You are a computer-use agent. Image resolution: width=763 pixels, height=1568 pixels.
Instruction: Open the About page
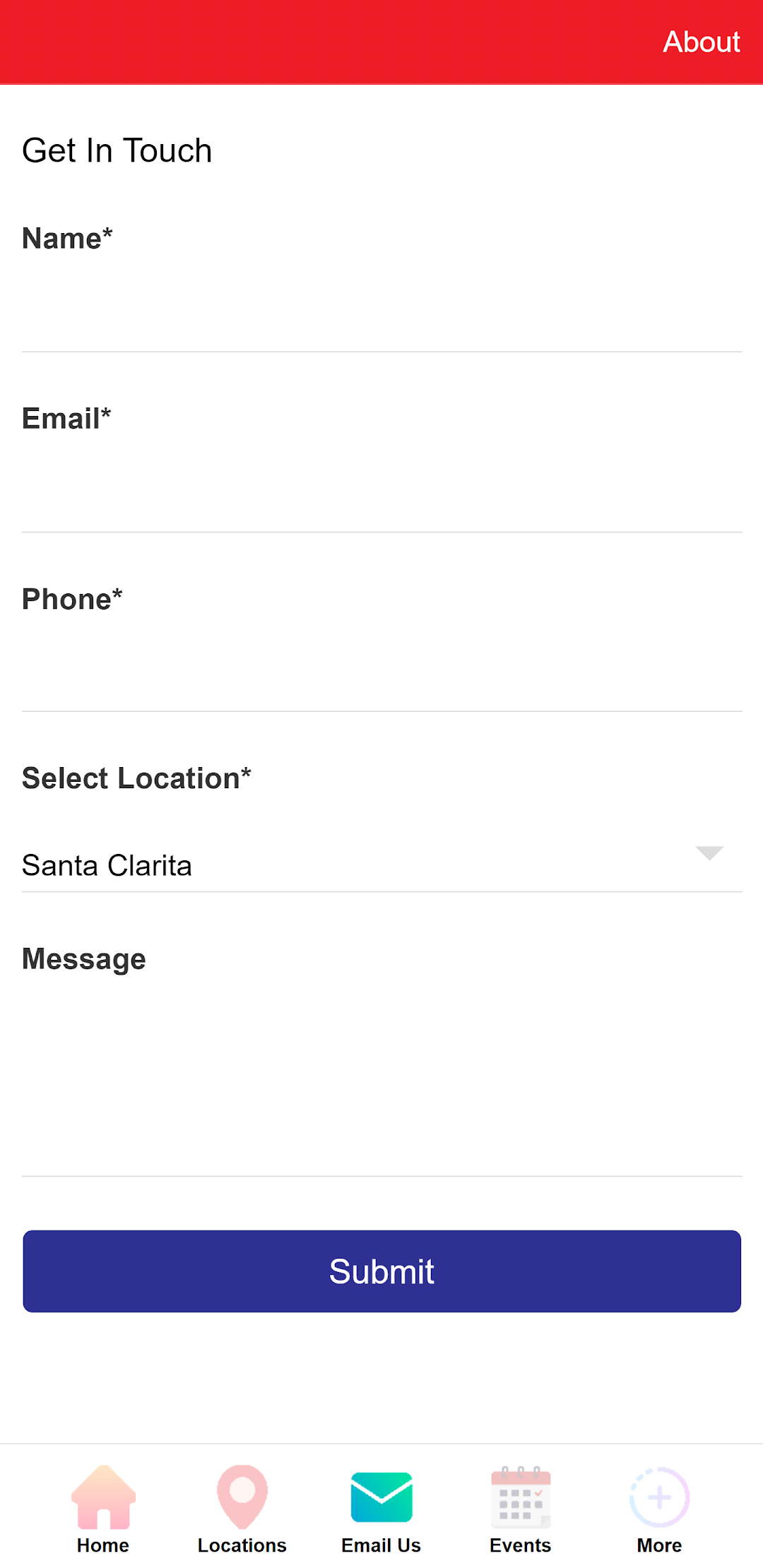701,42
